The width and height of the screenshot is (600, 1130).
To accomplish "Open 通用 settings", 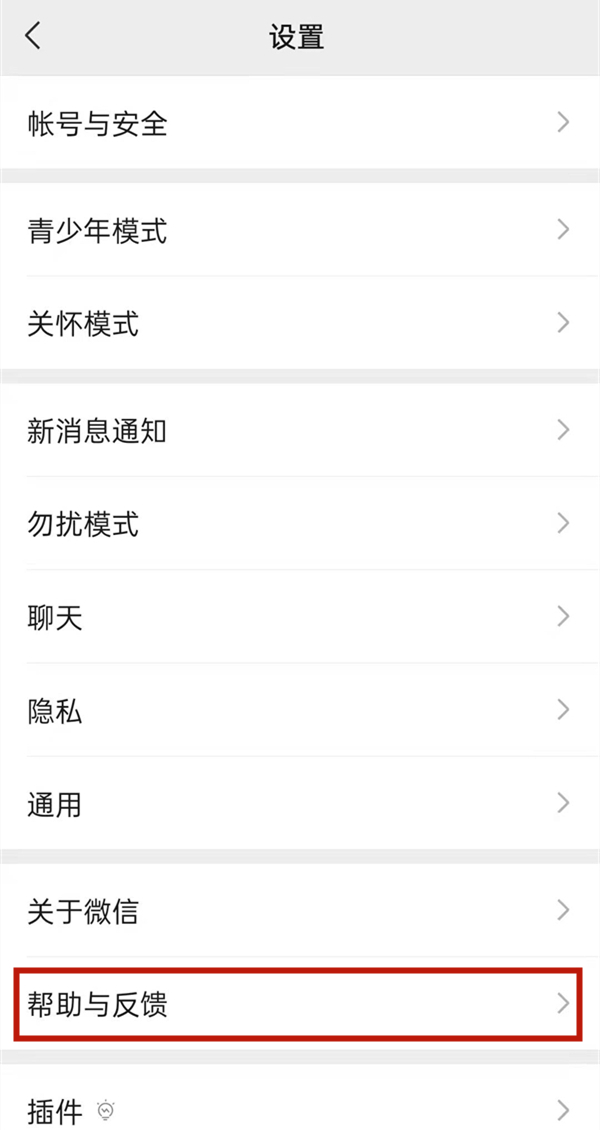I will point(300,803).
